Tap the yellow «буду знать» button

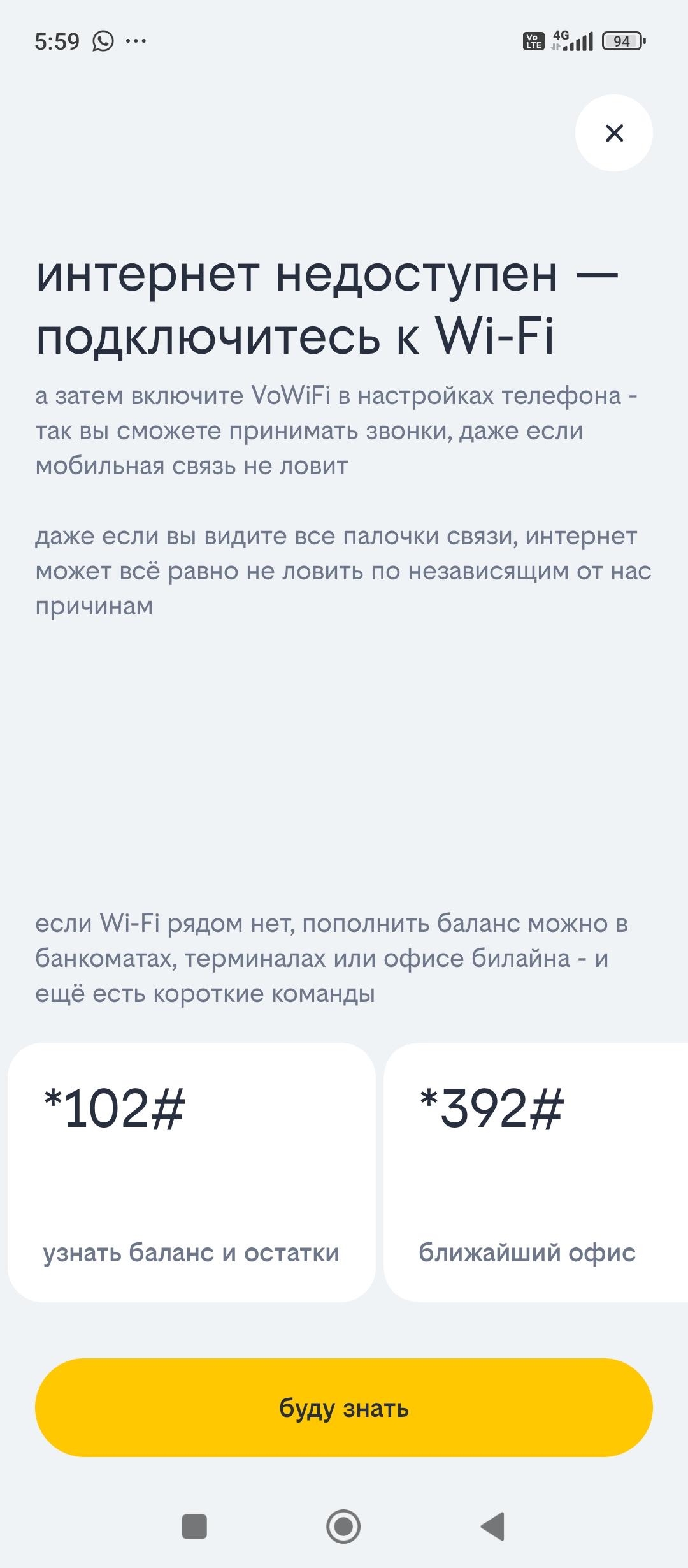click(x=344, y=1407)
